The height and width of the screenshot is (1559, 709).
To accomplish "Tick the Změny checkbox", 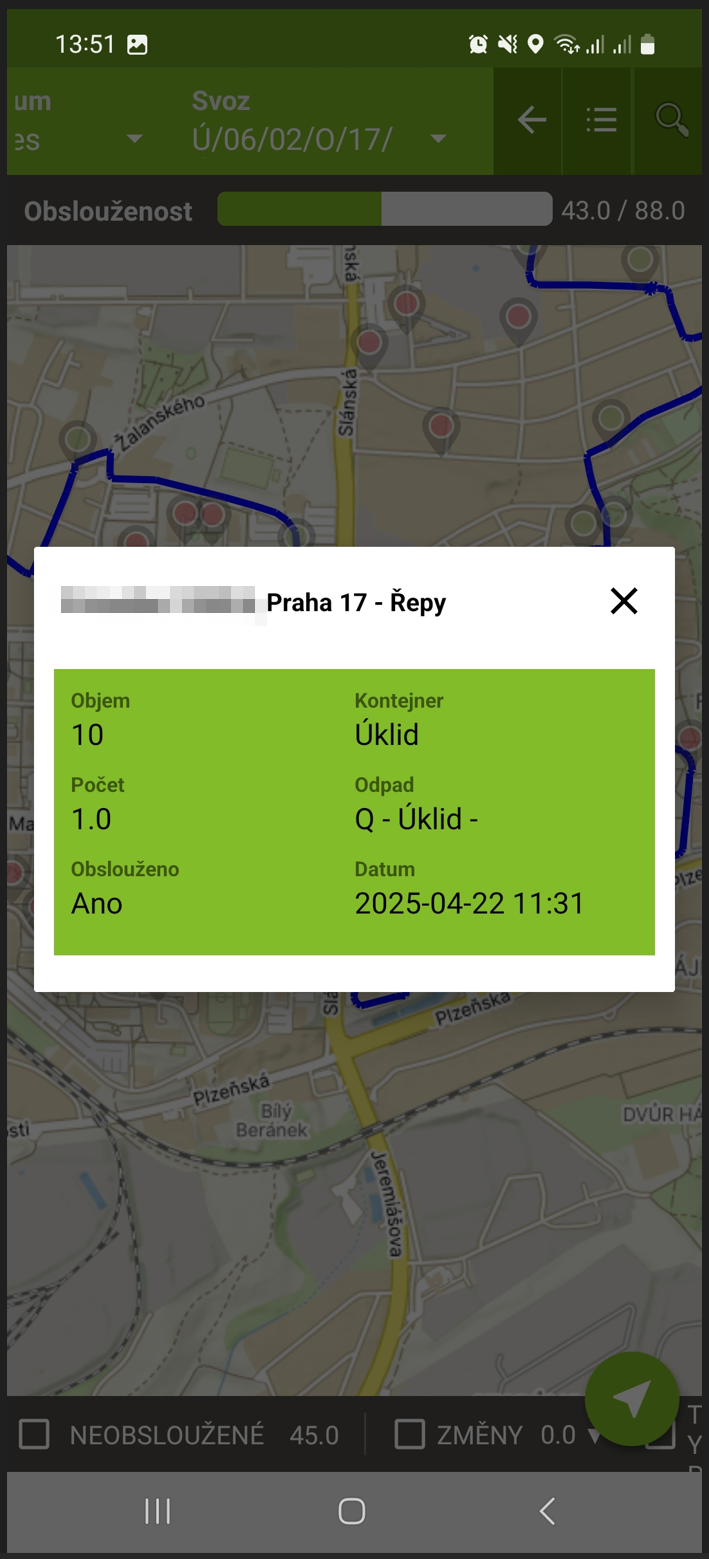I will (410, 1435).
